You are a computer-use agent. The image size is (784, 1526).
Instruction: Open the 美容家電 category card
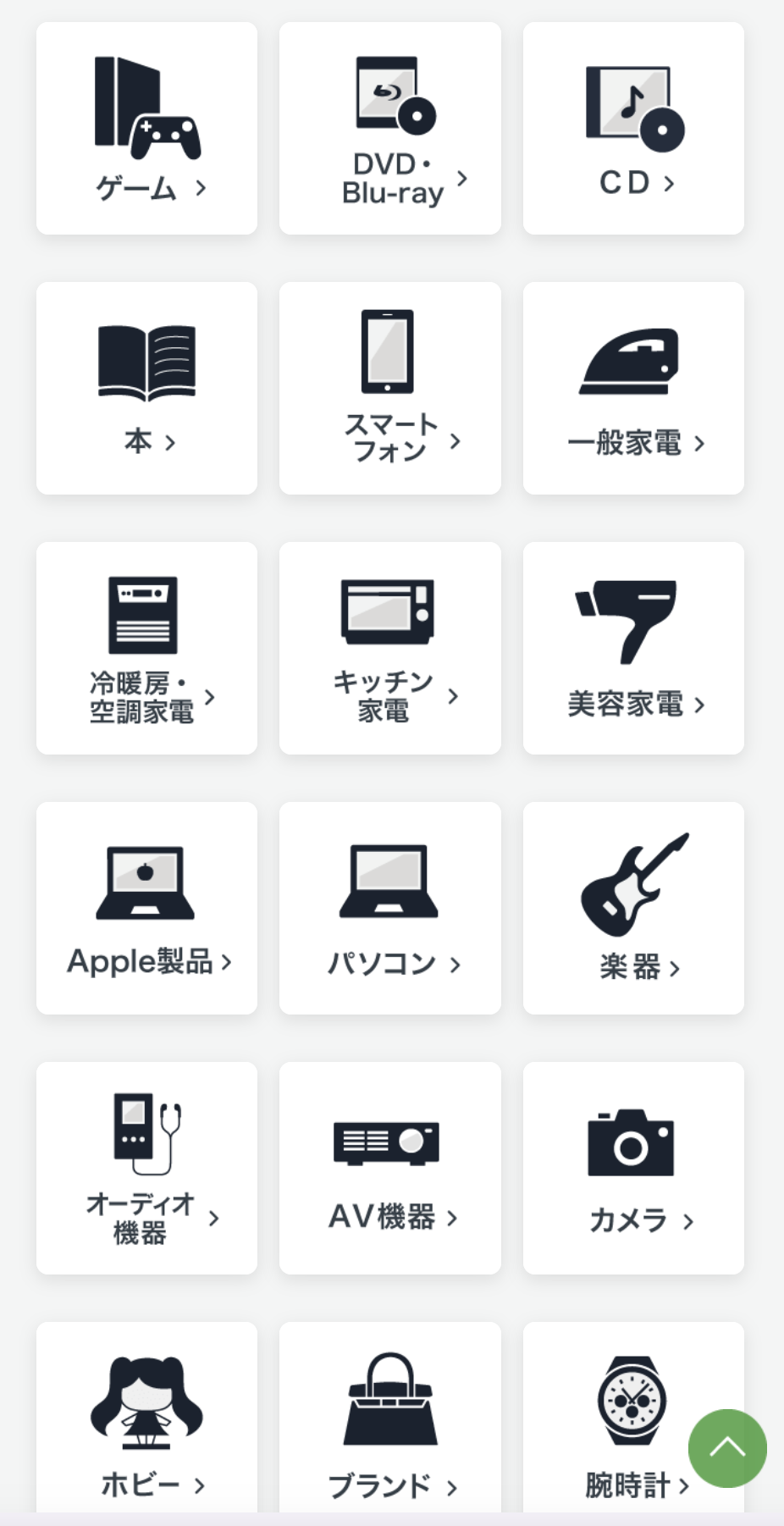tap(633, 649)
